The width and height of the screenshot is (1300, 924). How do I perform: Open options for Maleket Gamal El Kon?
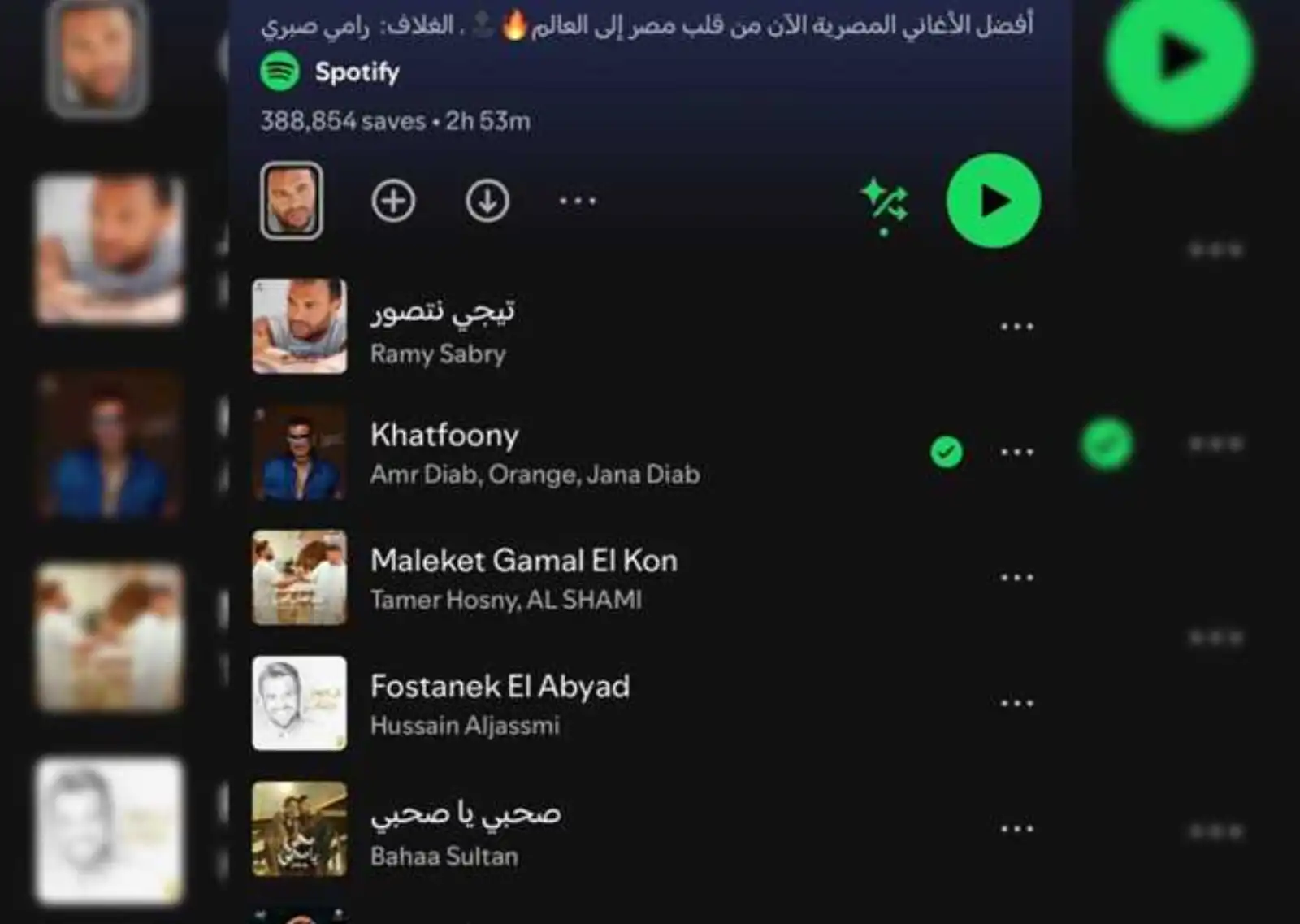(x=1016, y=578)
